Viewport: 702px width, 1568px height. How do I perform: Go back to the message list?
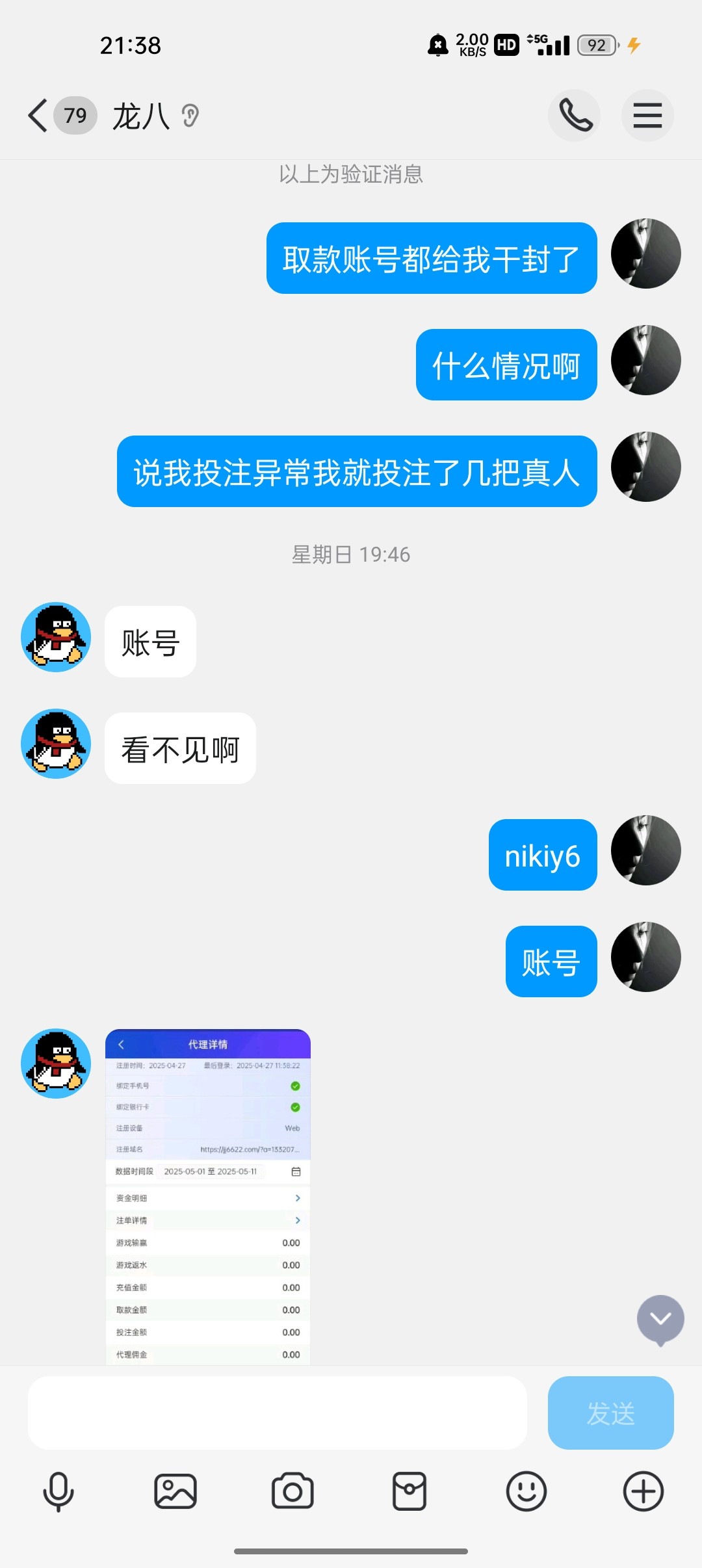pyautogui.click(x=38, y=116)
